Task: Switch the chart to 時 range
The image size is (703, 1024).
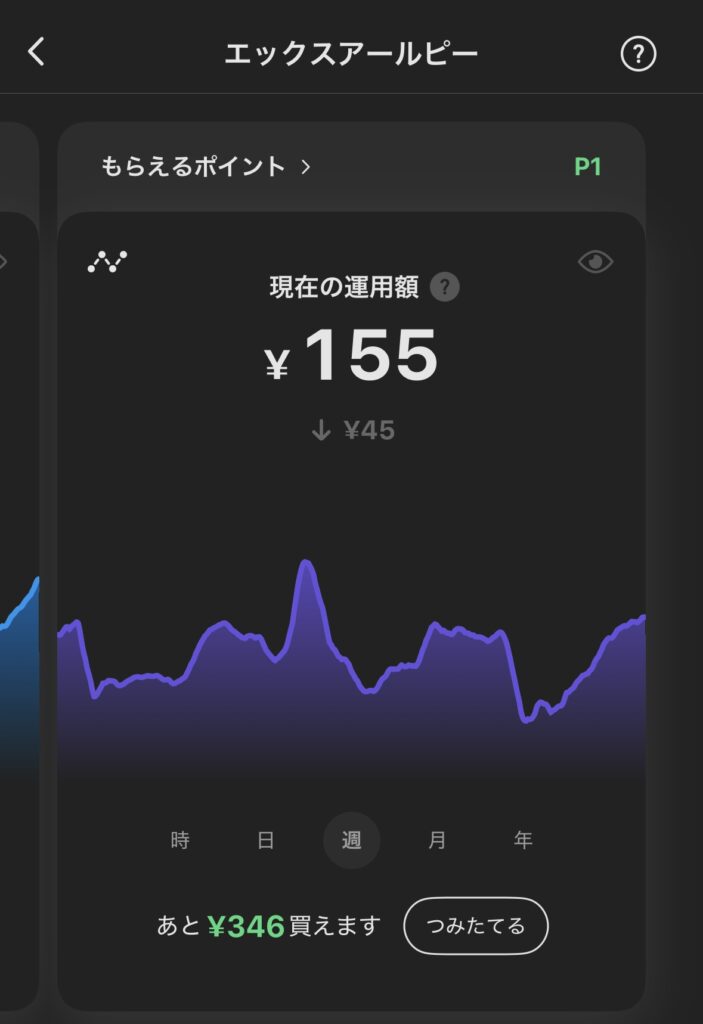Action: [180, 840]
